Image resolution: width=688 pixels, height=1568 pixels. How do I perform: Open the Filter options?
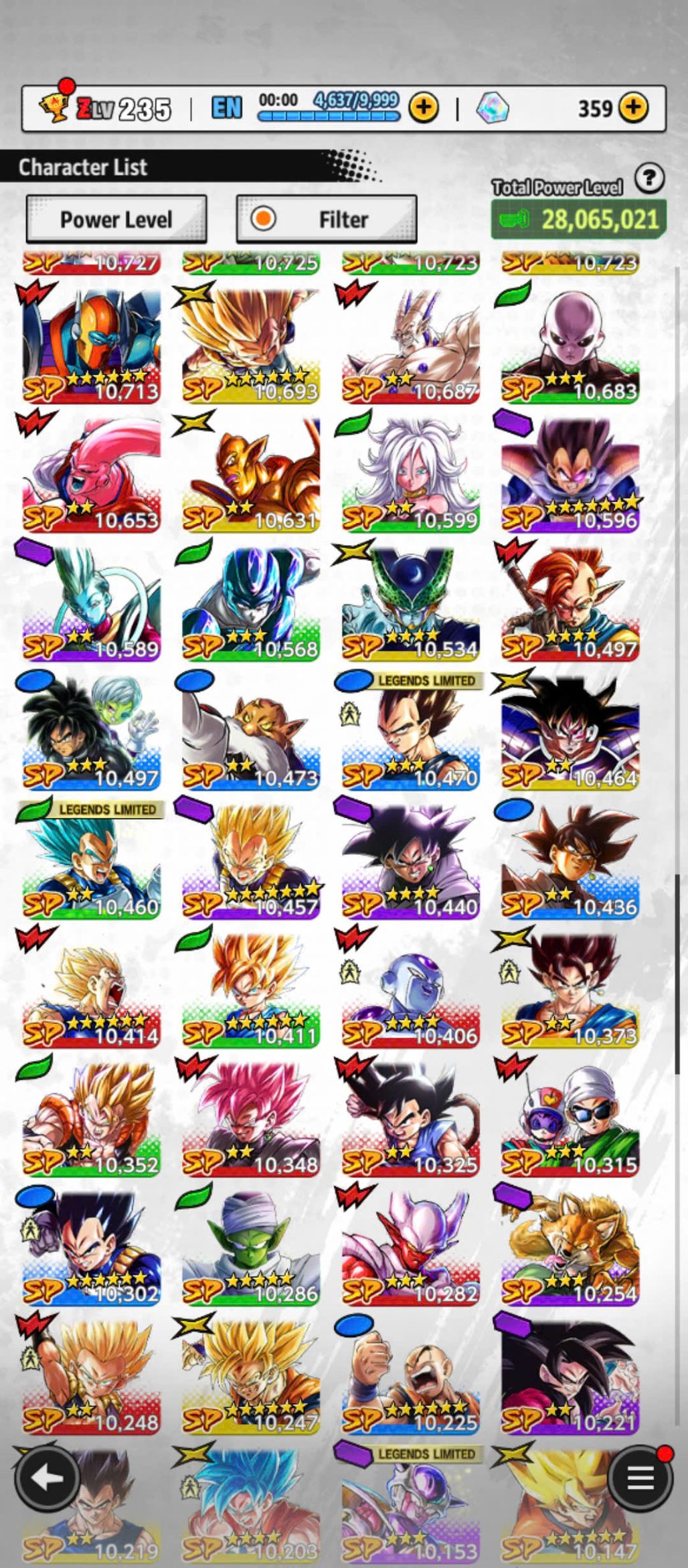coord(327,219)
